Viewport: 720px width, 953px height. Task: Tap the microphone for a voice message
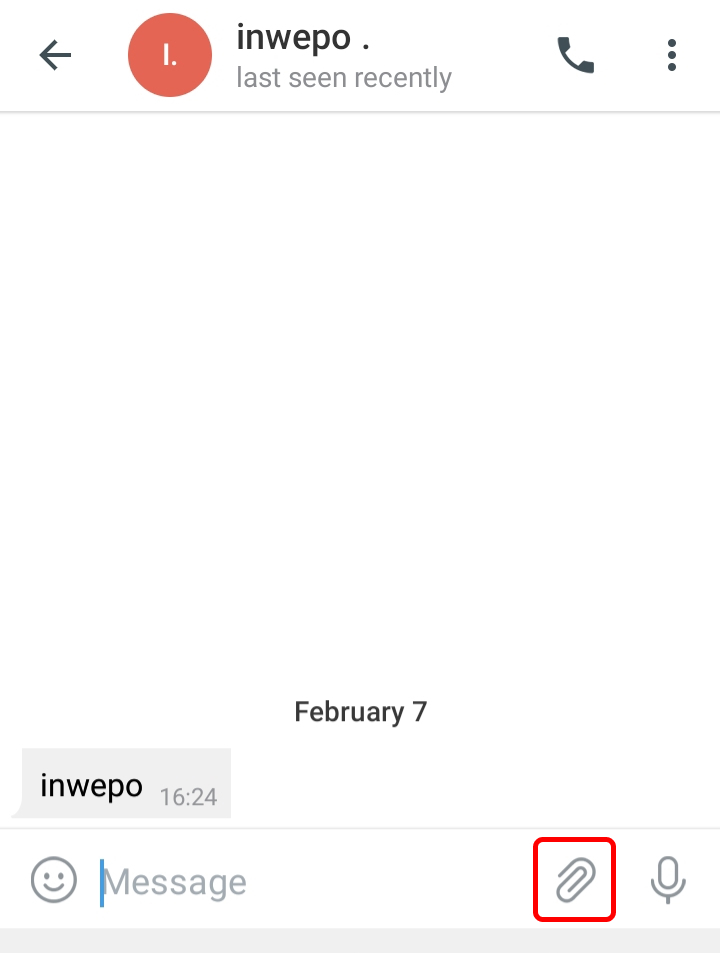(668, 881)
